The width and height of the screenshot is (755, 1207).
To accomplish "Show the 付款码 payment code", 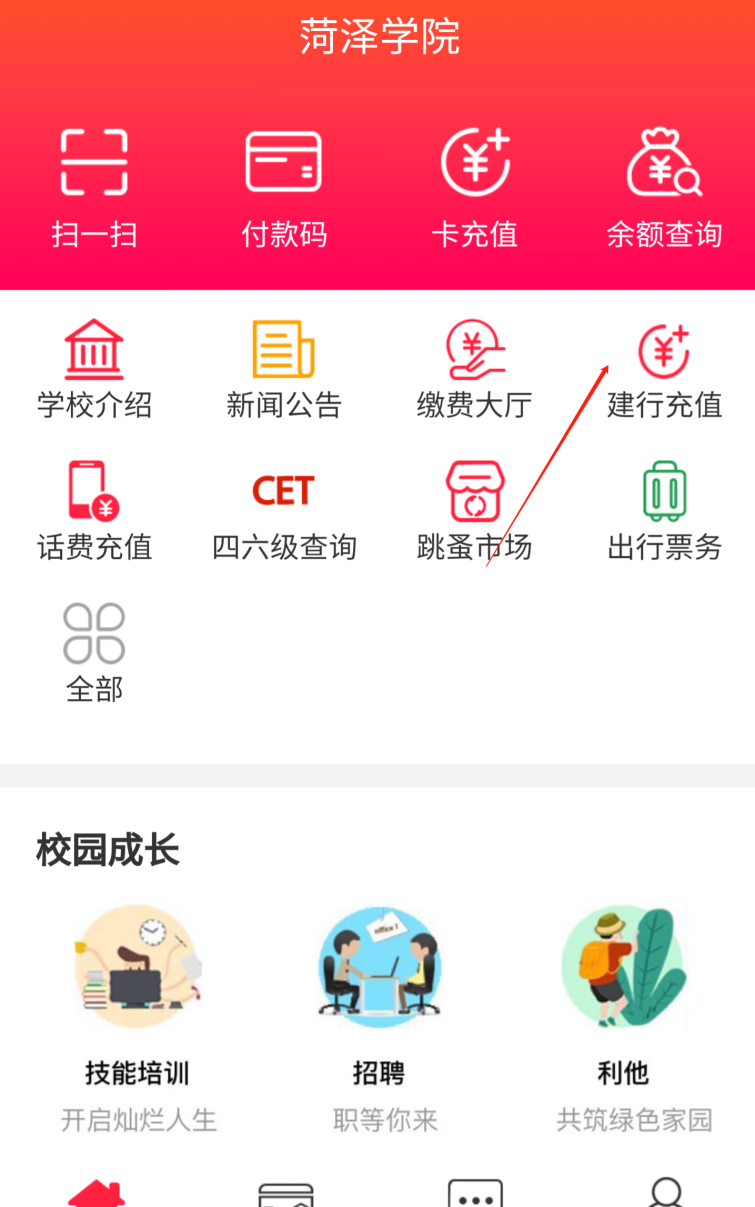I will pyautogui.click(x=284, y=185).
